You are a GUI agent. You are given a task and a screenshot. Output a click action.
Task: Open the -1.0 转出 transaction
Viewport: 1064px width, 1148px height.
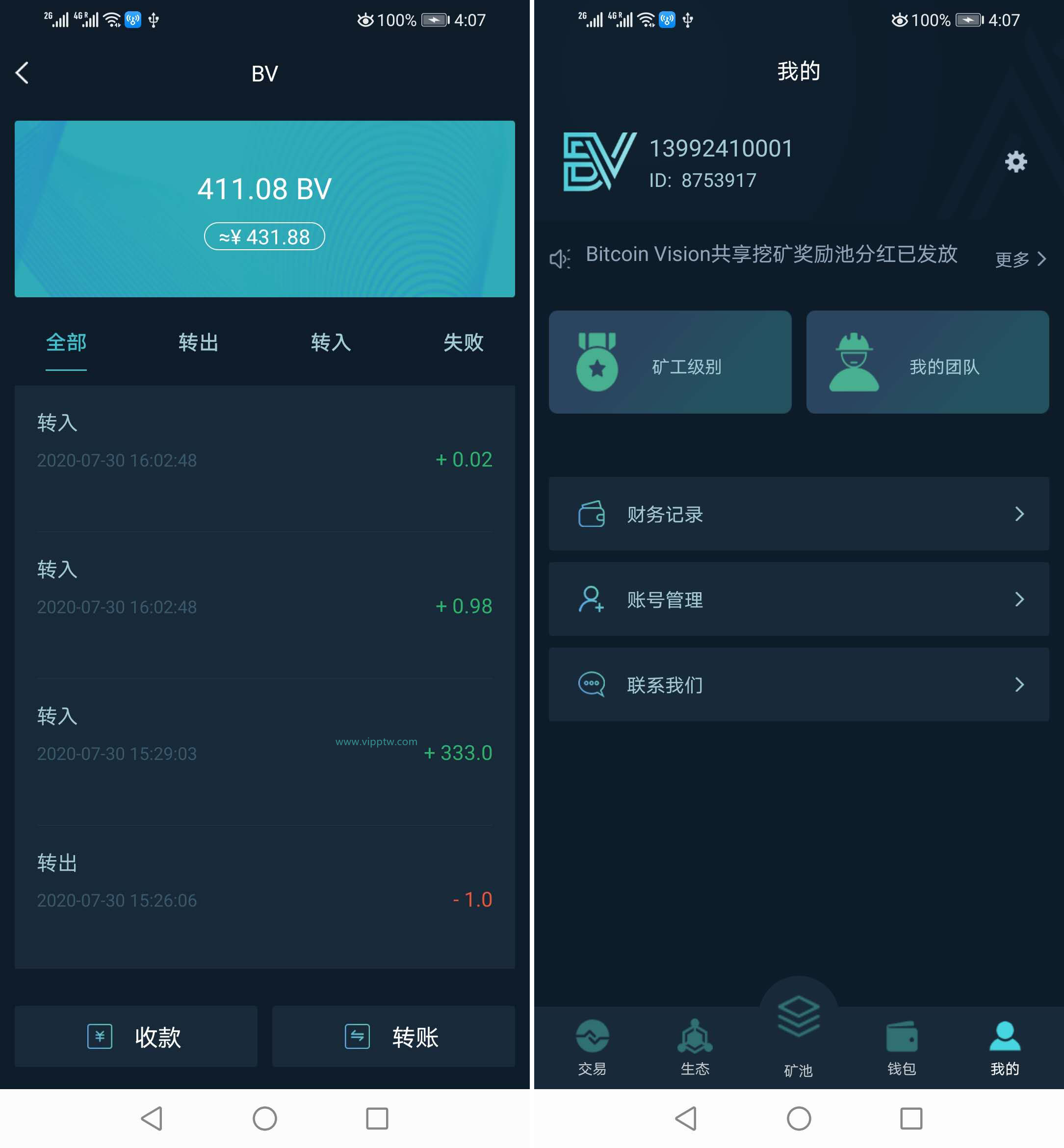pos(264,889)
